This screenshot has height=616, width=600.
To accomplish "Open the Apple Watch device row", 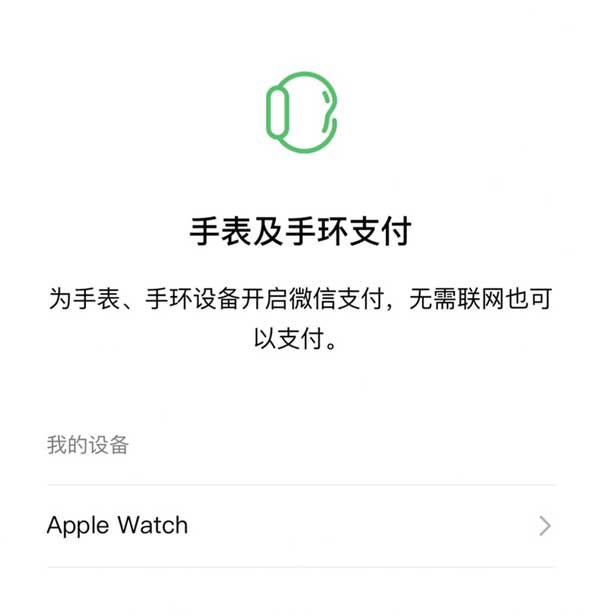I will [299, 526].
